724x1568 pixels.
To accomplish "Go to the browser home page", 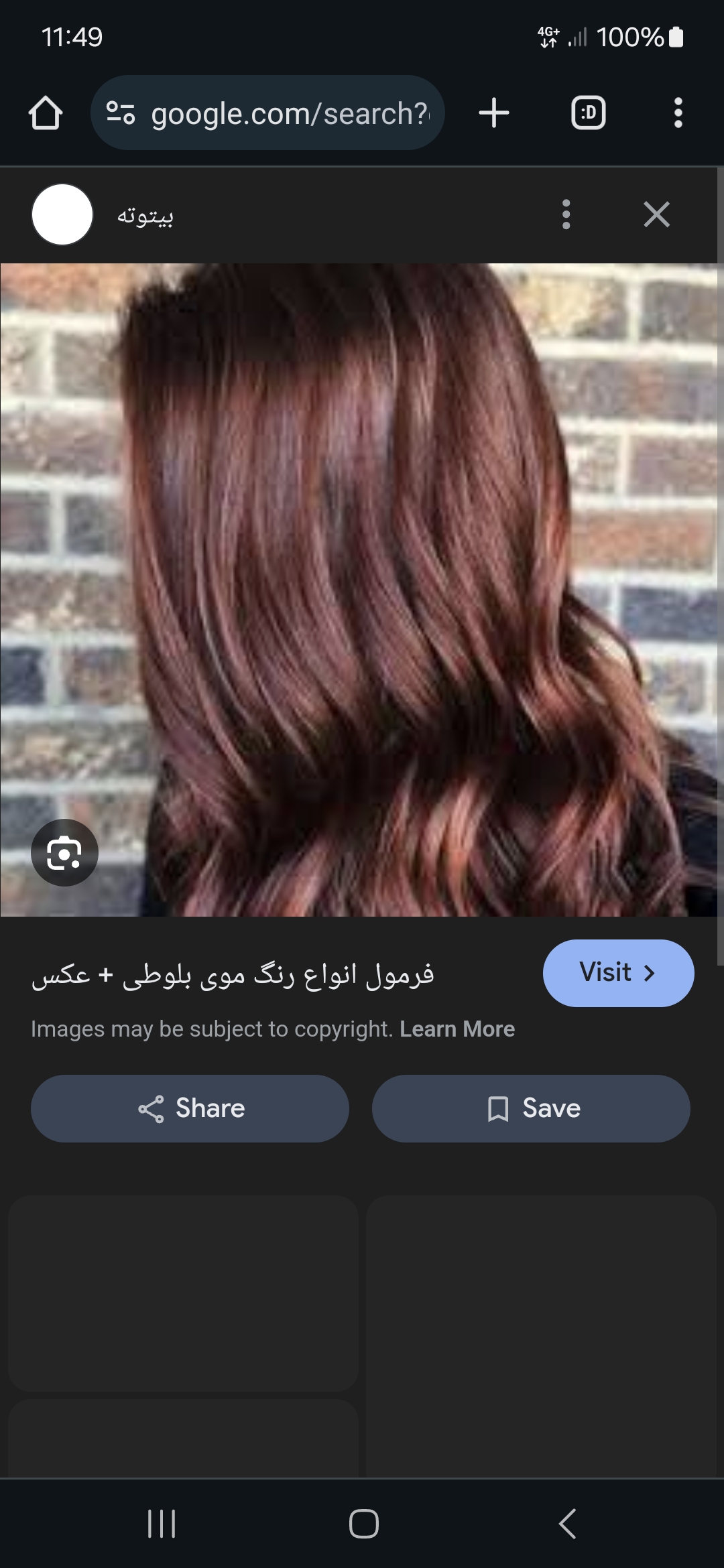I will (x=46, y=113).
